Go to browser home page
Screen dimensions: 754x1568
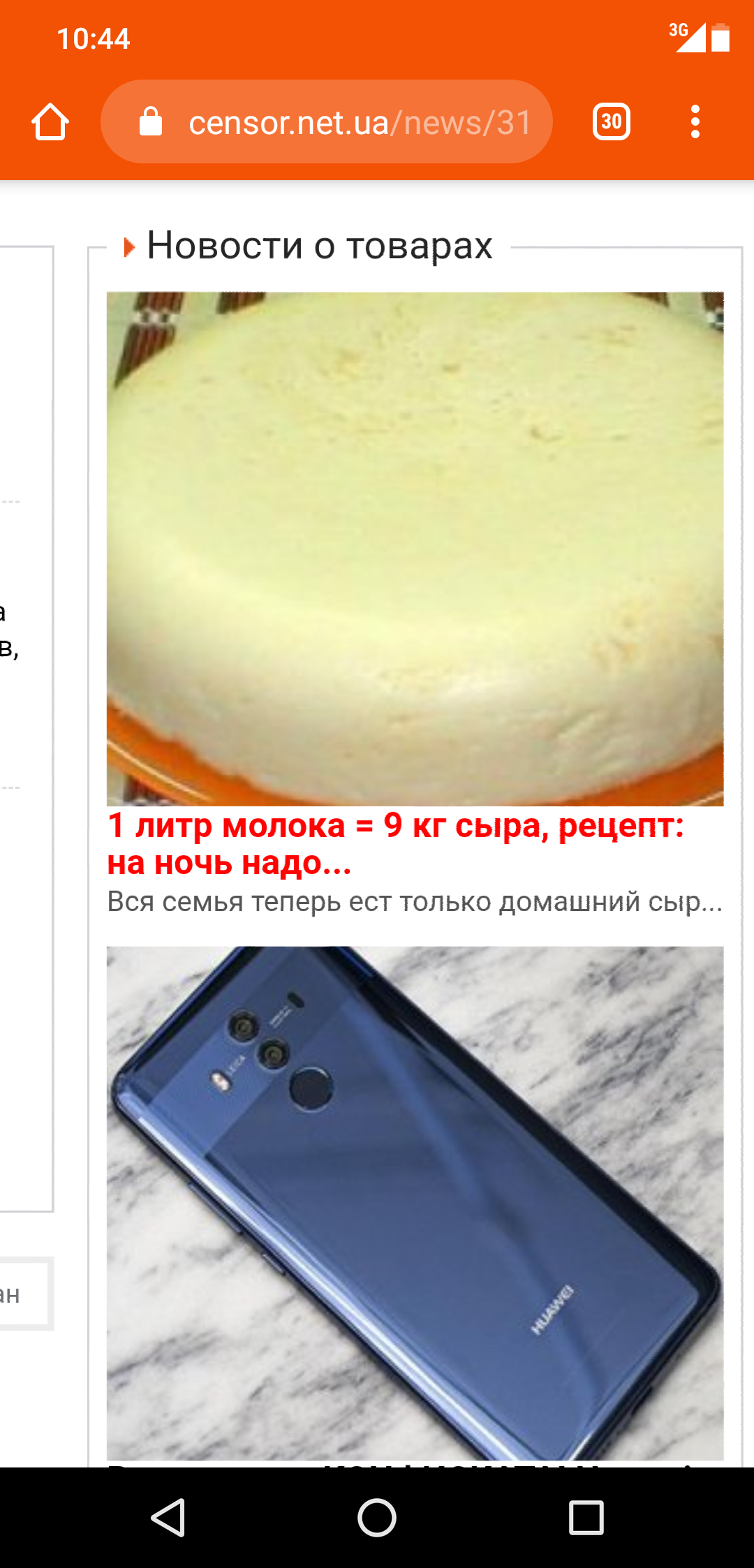(x=50, y=122)
